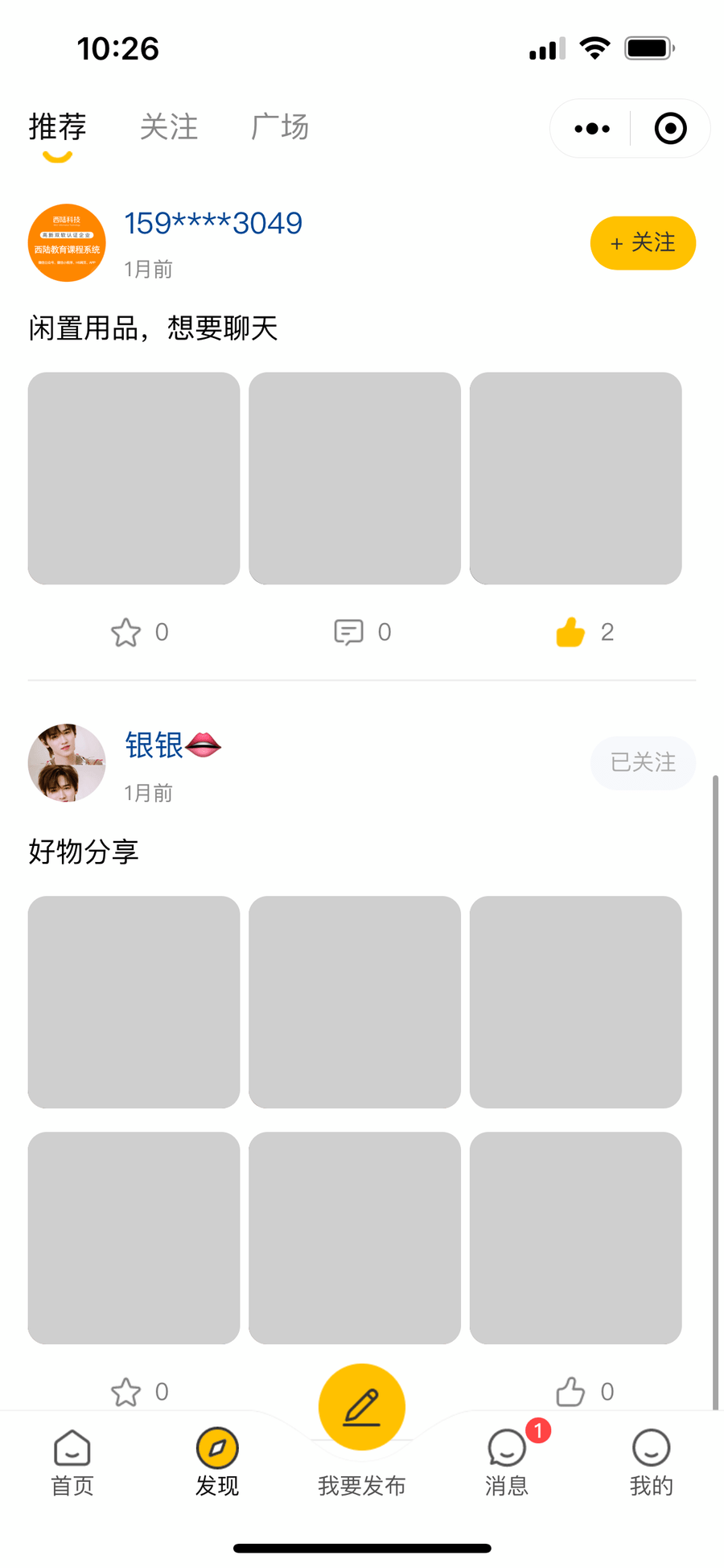
Task: Open first image thumbnail of 闲置用品 post
Action: [134, 477]
